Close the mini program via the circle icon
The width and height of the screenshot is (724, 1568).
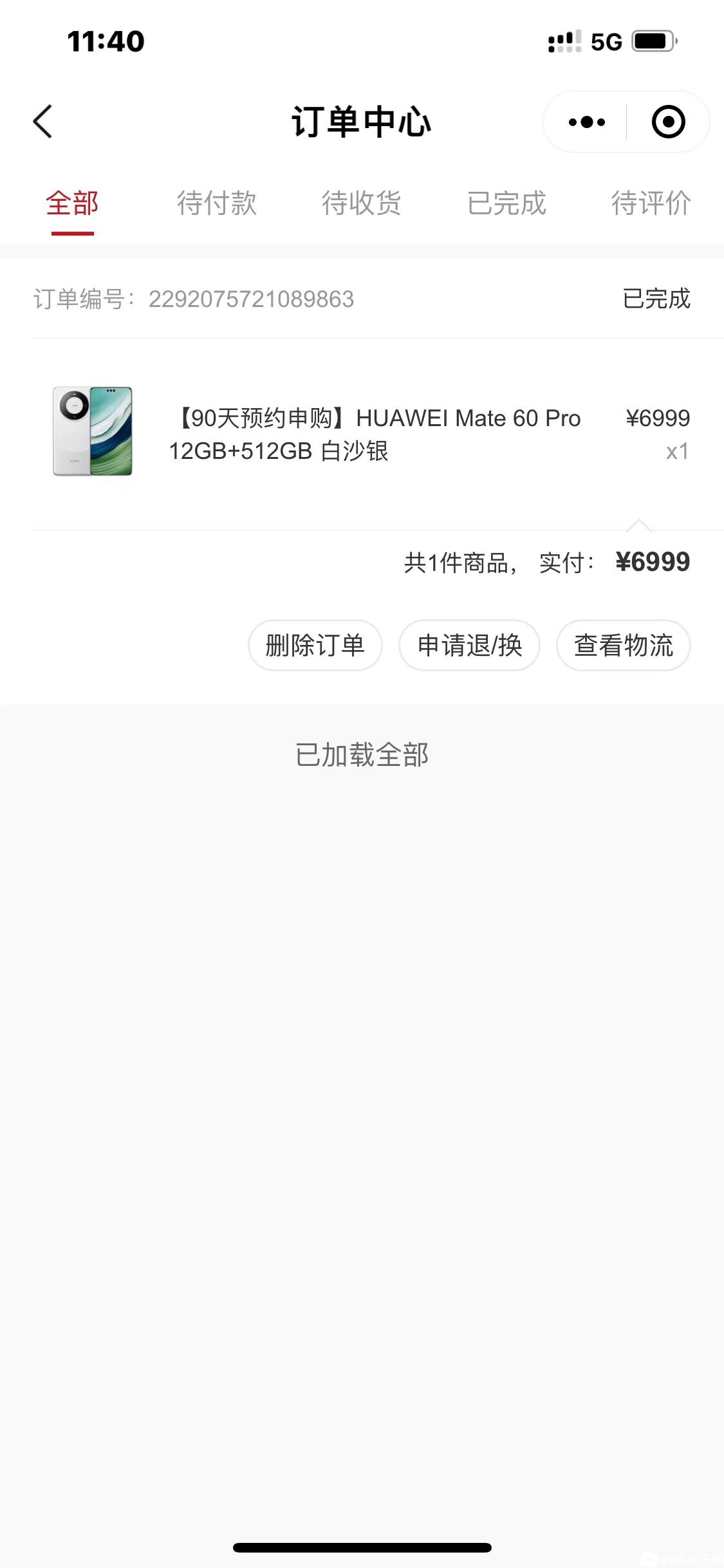[668, 122]
